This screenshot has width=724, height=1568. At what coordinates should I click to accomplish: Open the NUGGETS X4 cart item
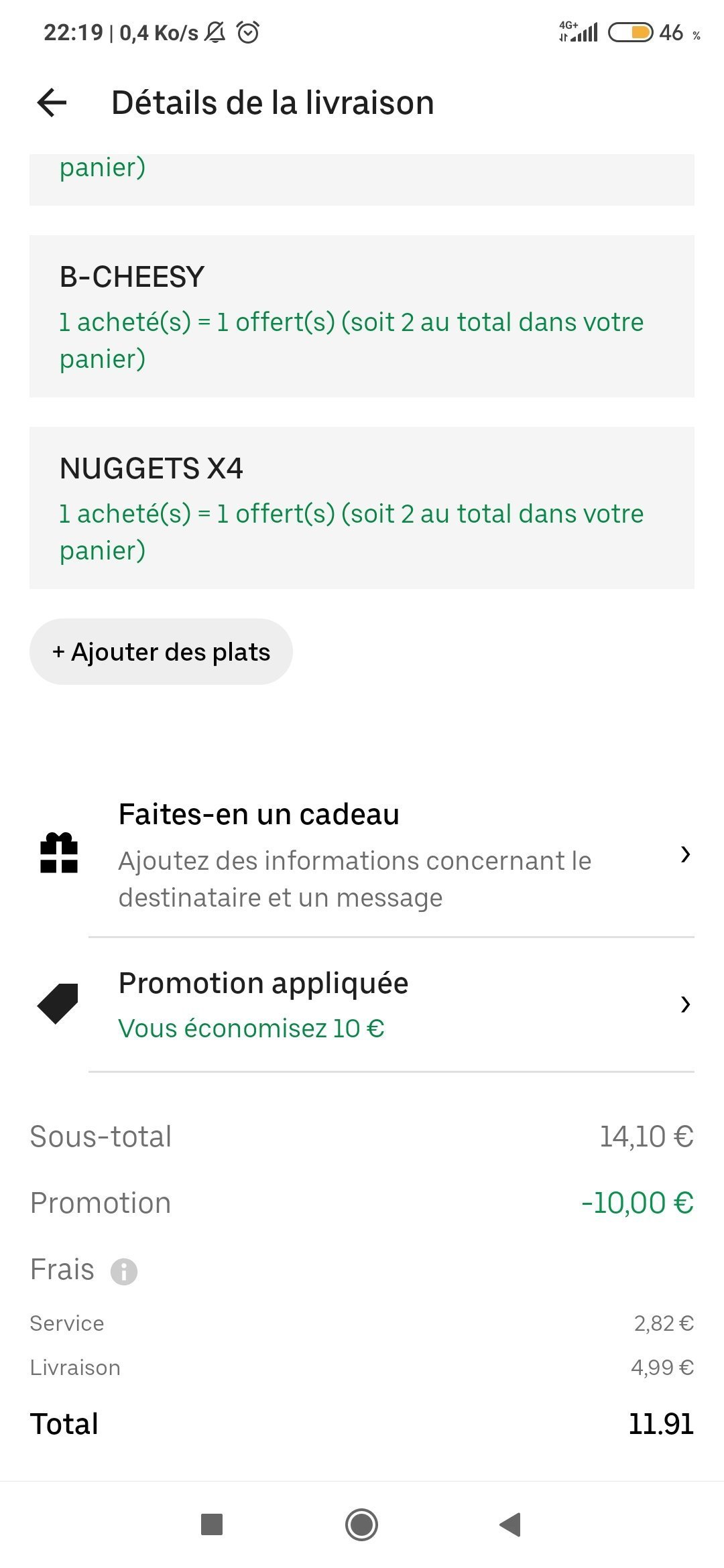pyautogui.click(x=362, y=508)
